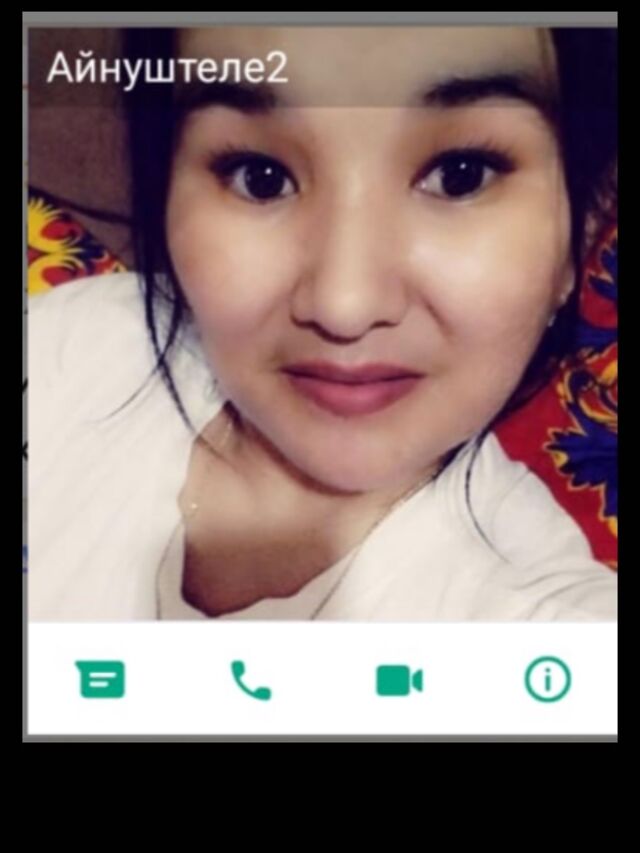Send a message to Айнуштеле2

tap(100, 681)
